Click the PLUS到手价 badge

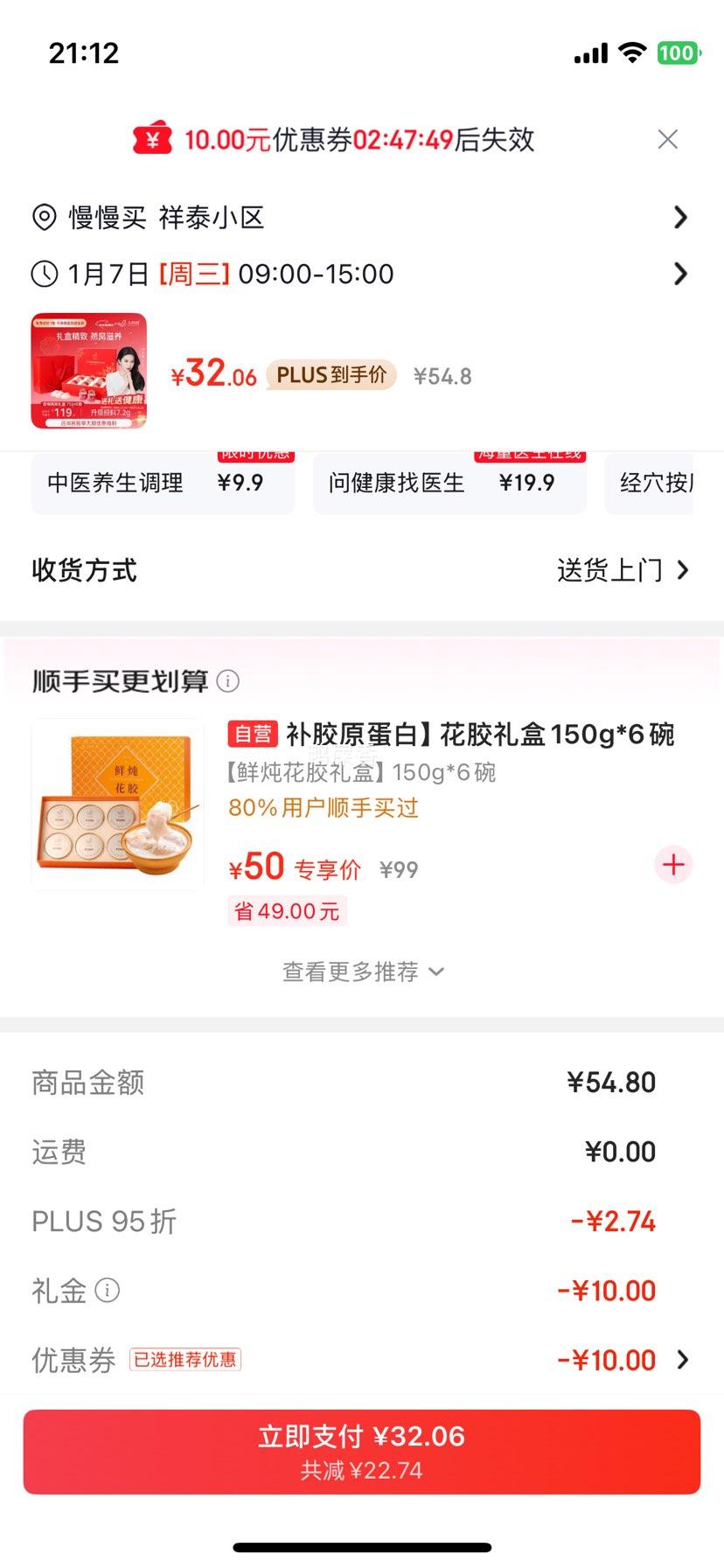point(331,375)
